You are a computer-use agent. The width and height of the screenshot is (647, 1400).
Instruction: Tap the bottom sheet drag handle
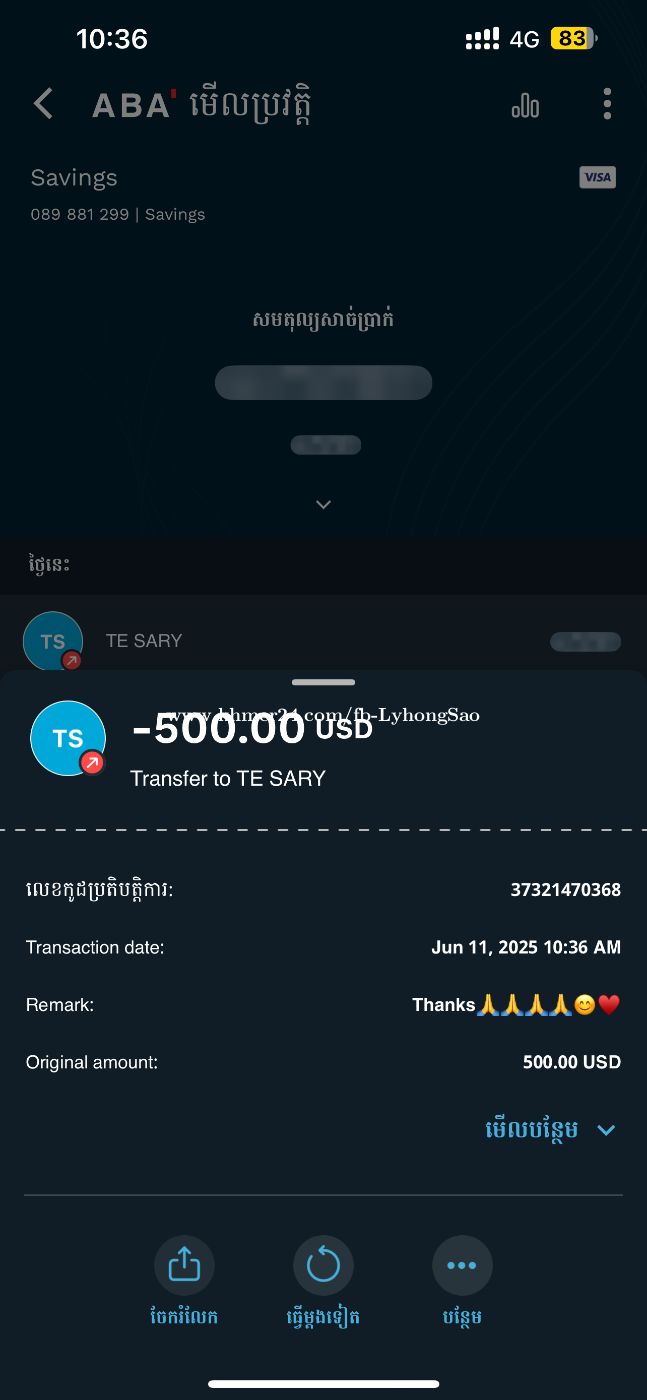(323, 682)
